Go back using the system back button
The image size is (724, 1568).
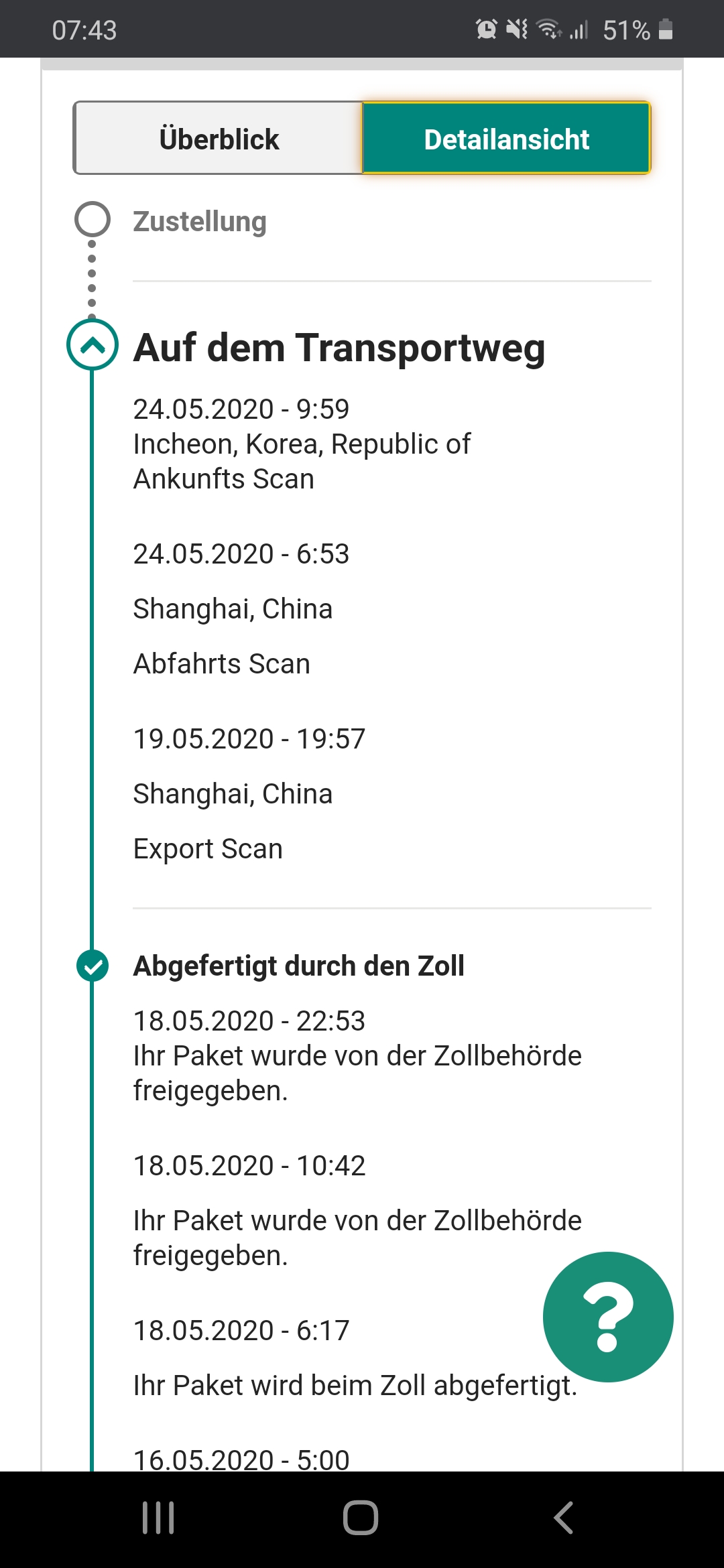pyautogui.click(x=563, y=1518)
